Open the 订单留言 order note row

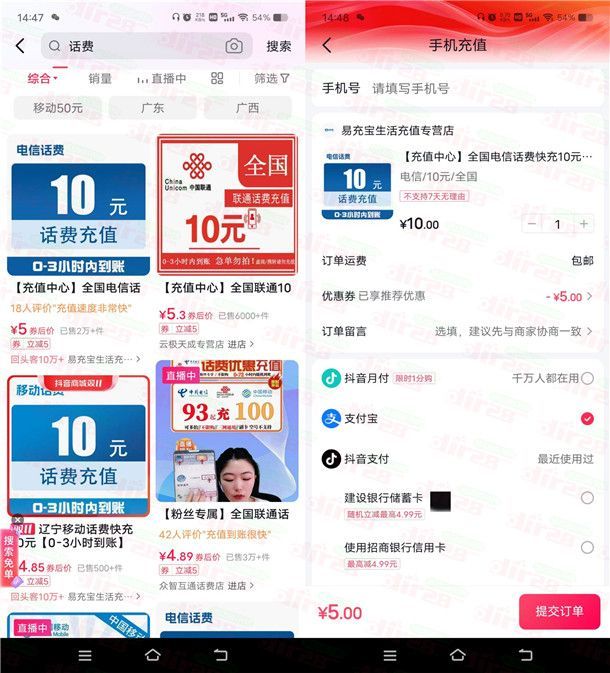click(x=456, y=331)
